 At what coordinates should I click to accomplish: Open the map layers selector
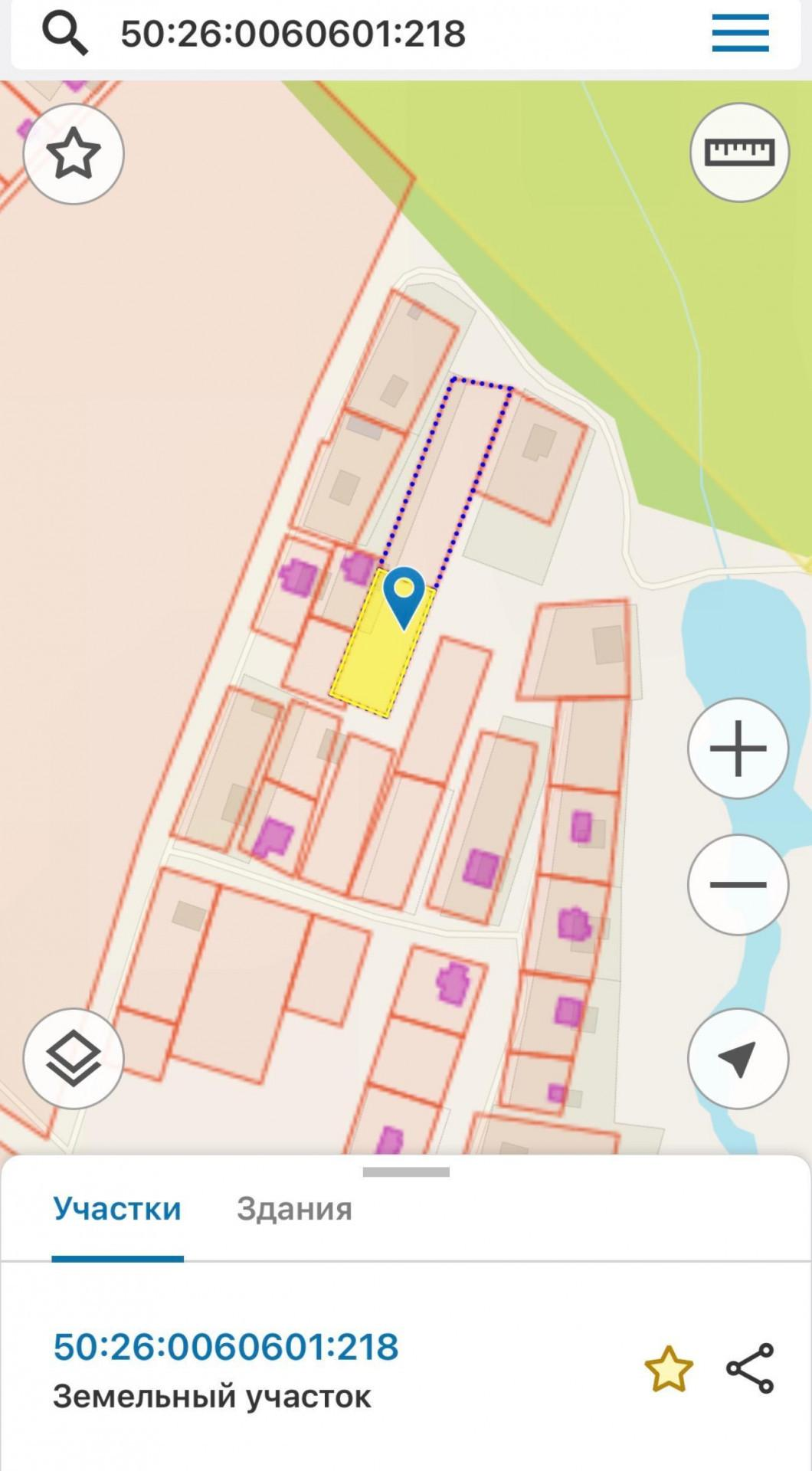(74, 1058)
